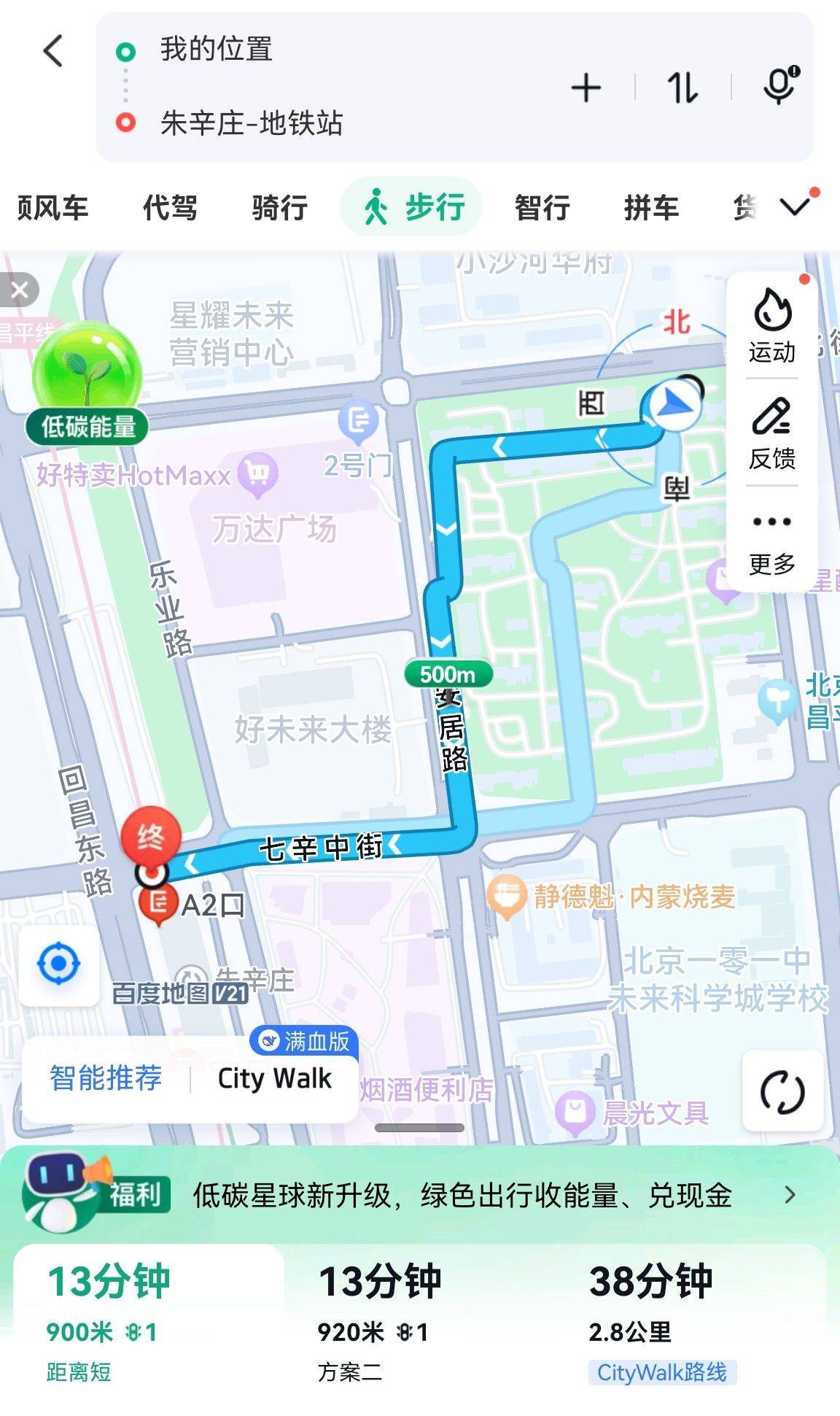Edit destination 朱辛庄-地铁站
The image size is (840, 1416).
[252, 123]
